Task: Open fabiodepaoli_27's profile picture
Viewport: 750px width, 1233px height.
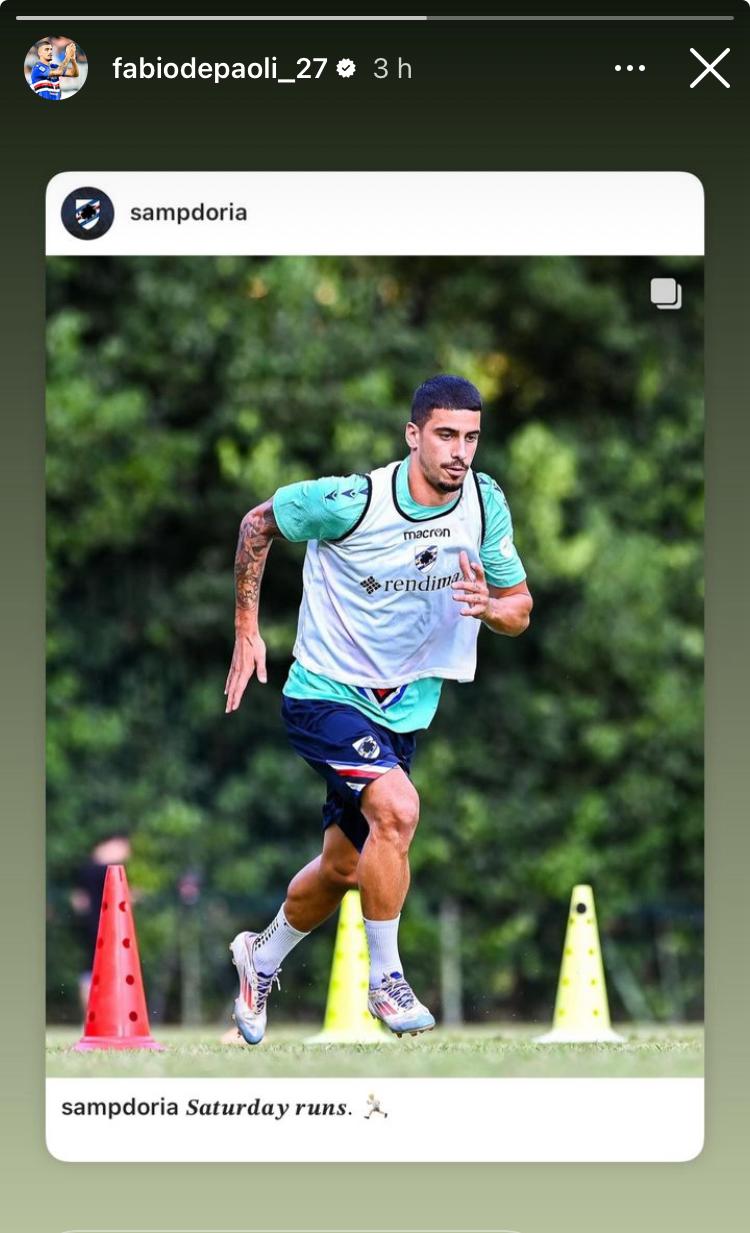Action: (56, 68)
